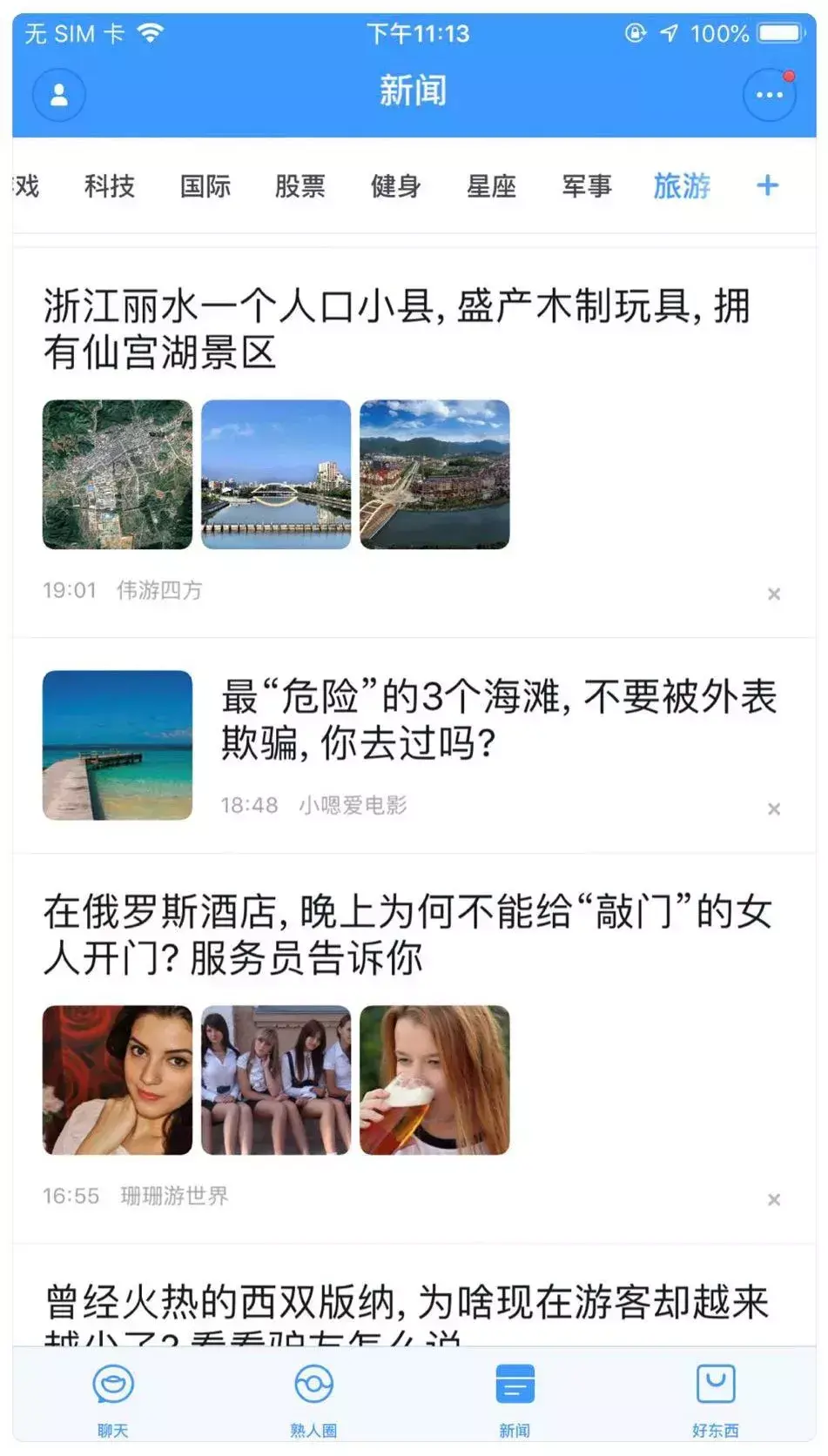The height and width of the screenshot is (1456, 828).
Task: Open the three-dot more menu
Action: [x=769, y=94]
